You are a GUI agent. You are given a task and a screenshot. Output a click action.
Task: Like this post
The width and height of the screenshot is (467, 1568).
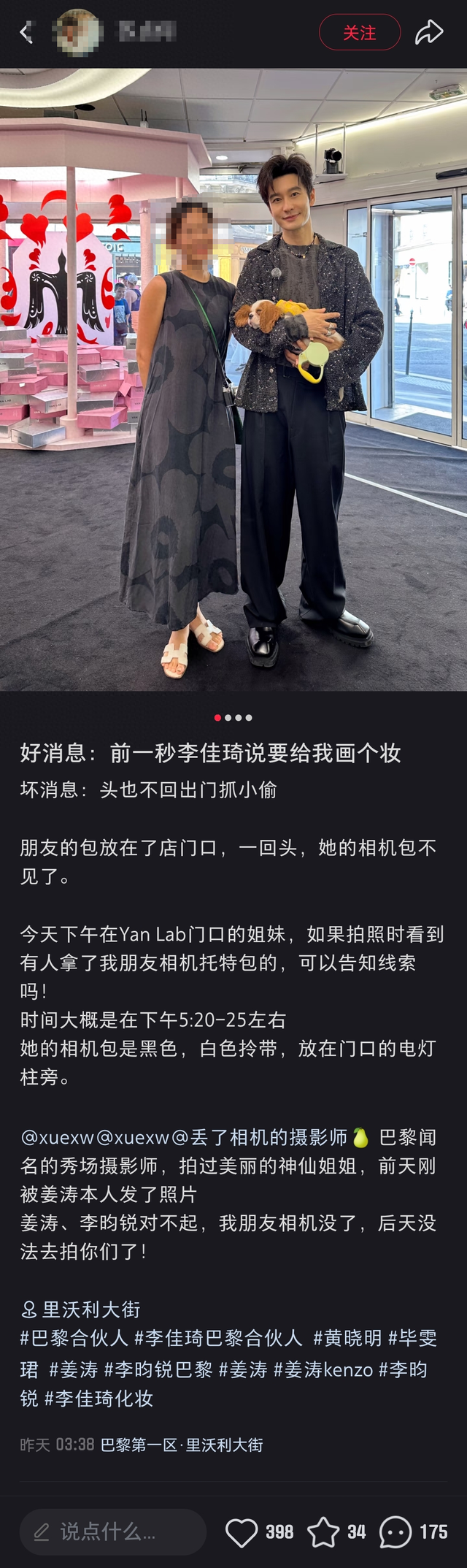pos(242,1531)
